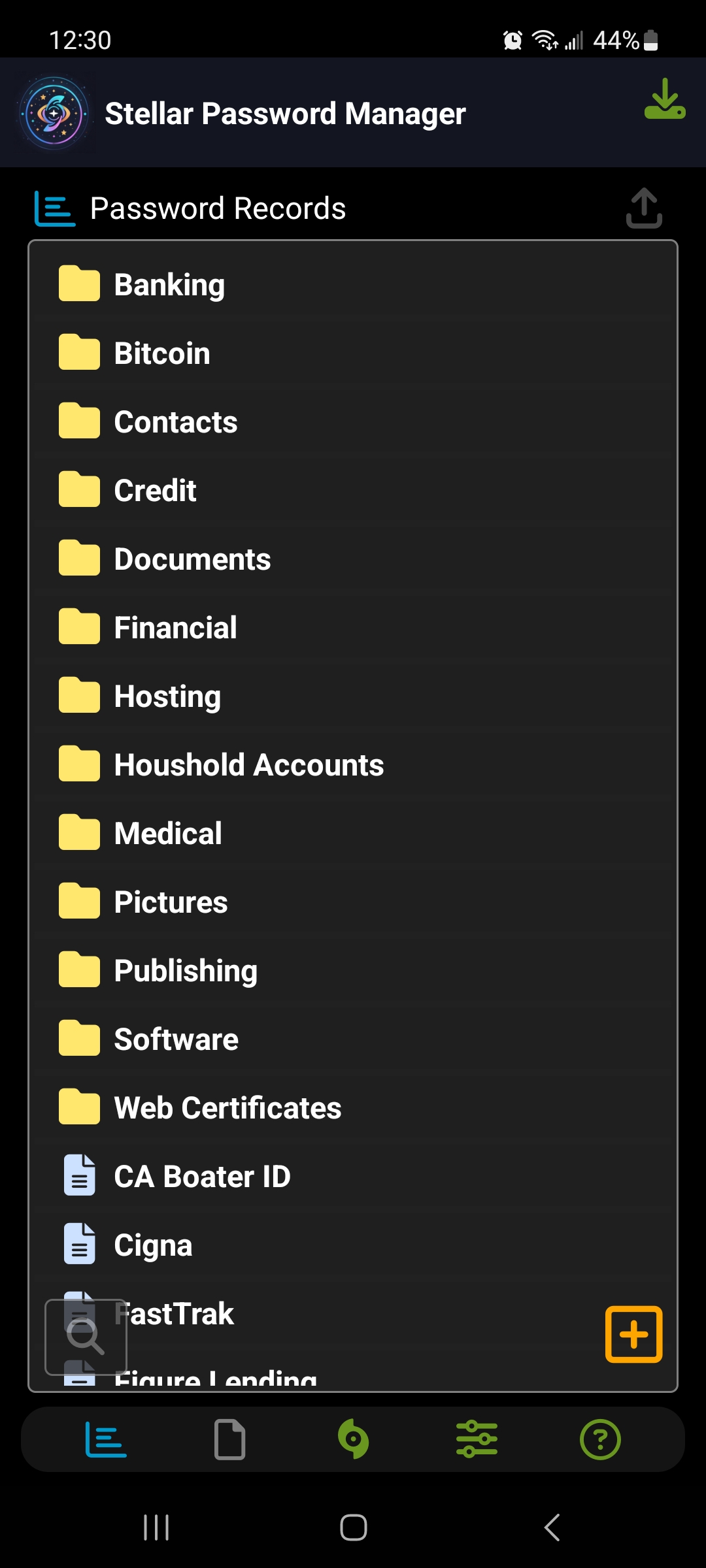Open the Password Records list icon
The height and width of the screenshot is (1568, 706).
[x=54, y=208]
